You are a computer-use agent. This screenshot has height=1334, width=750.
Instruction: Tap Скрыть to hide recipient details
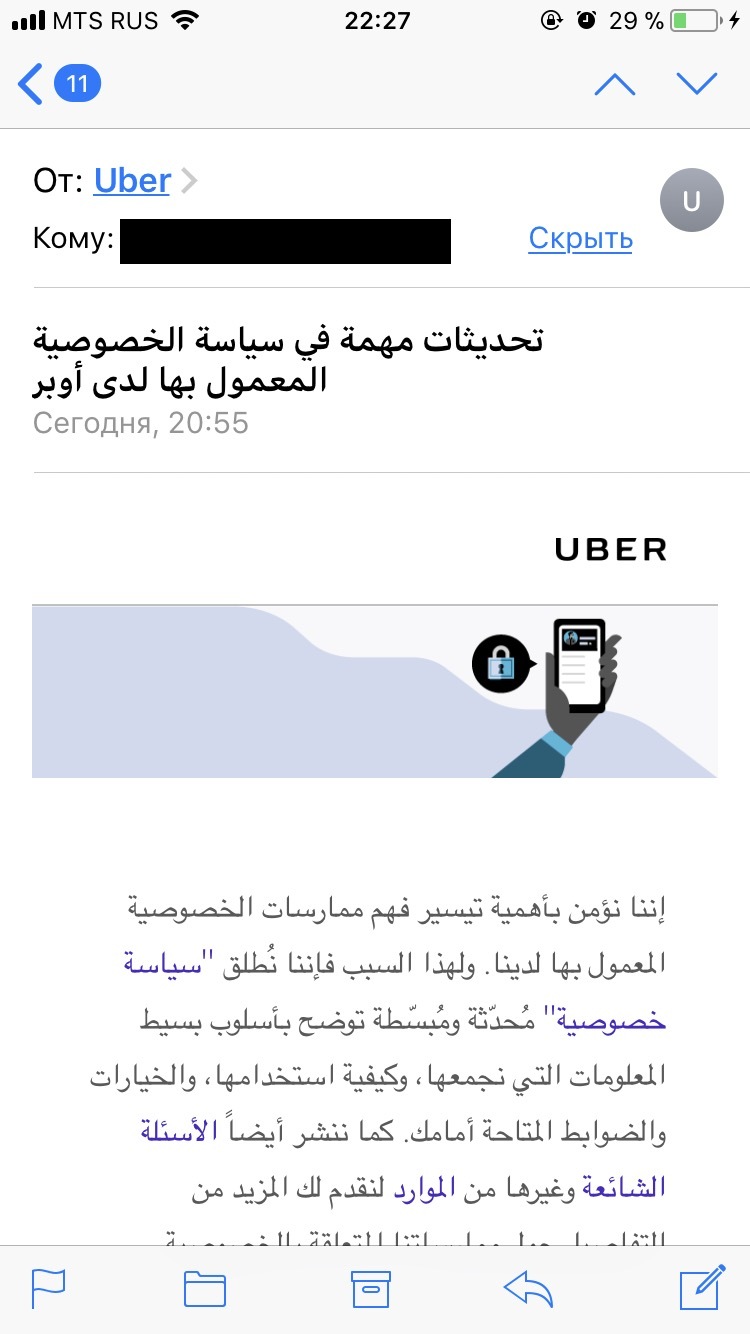pyautogui.click(x=580, y=239)
